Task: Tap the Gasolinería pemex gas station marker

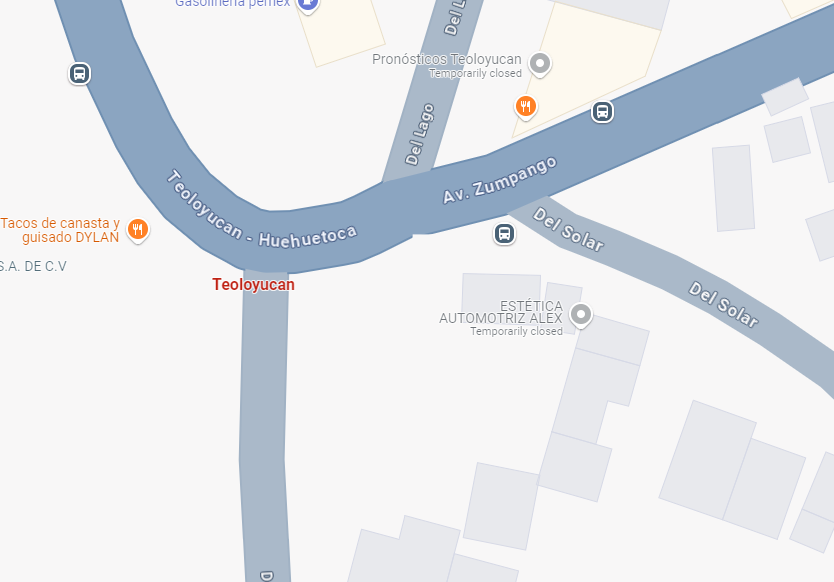Action: click(307, 5)
